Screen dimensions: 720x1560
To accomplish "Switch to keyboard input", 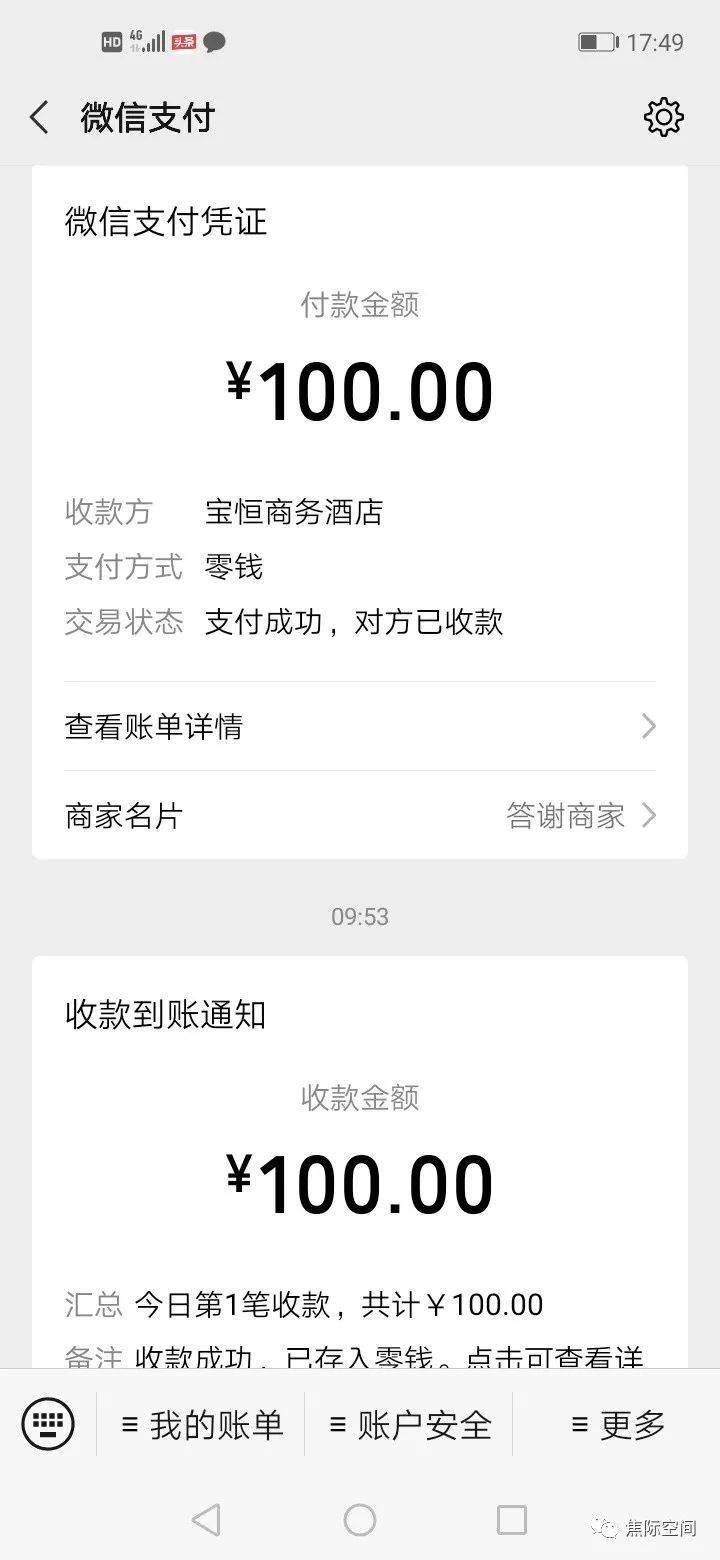I will pos(48,1423).
